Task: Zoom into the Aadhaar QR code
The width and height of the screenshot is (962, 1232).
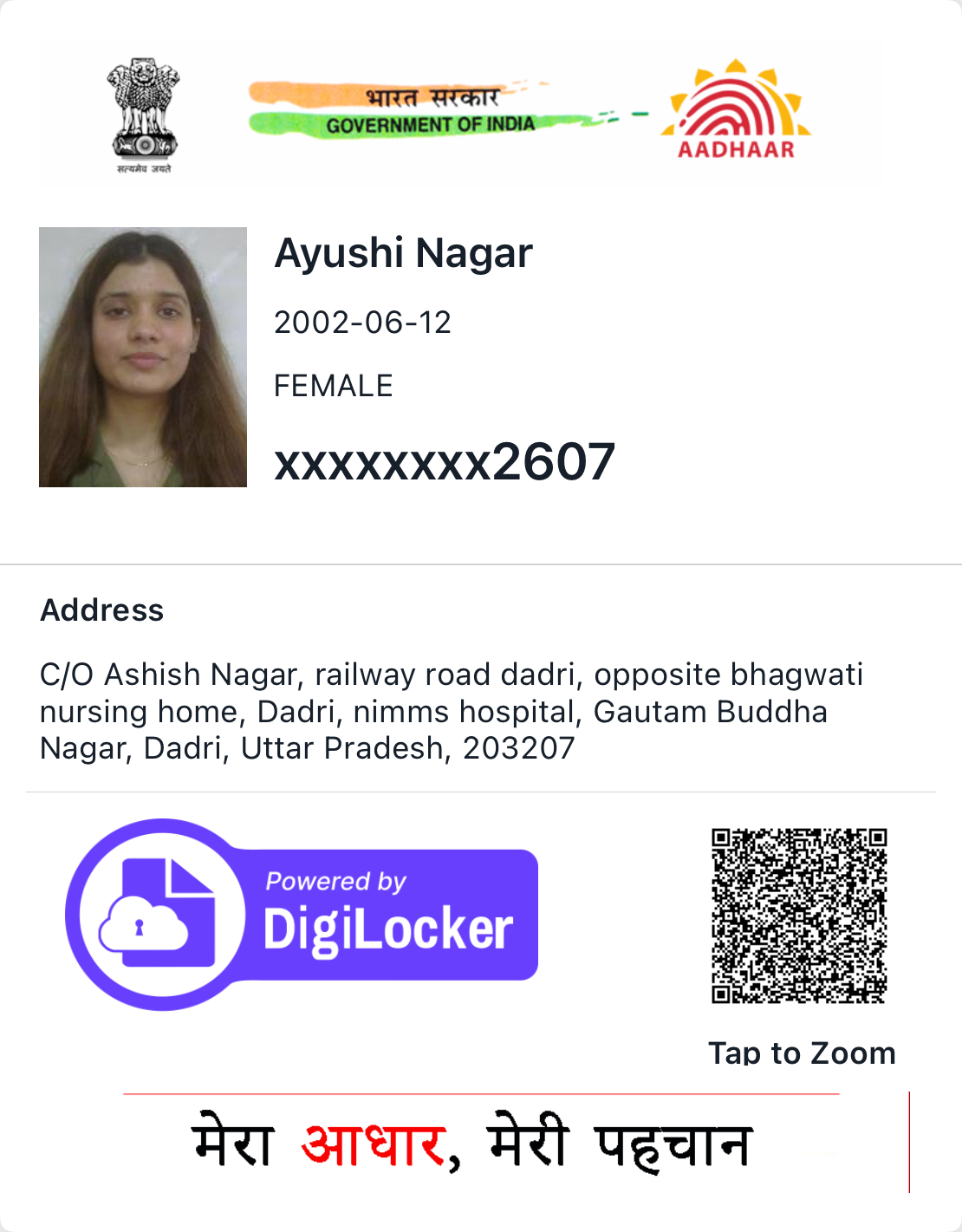Action: pyautogui.click(x=798, y=916)
